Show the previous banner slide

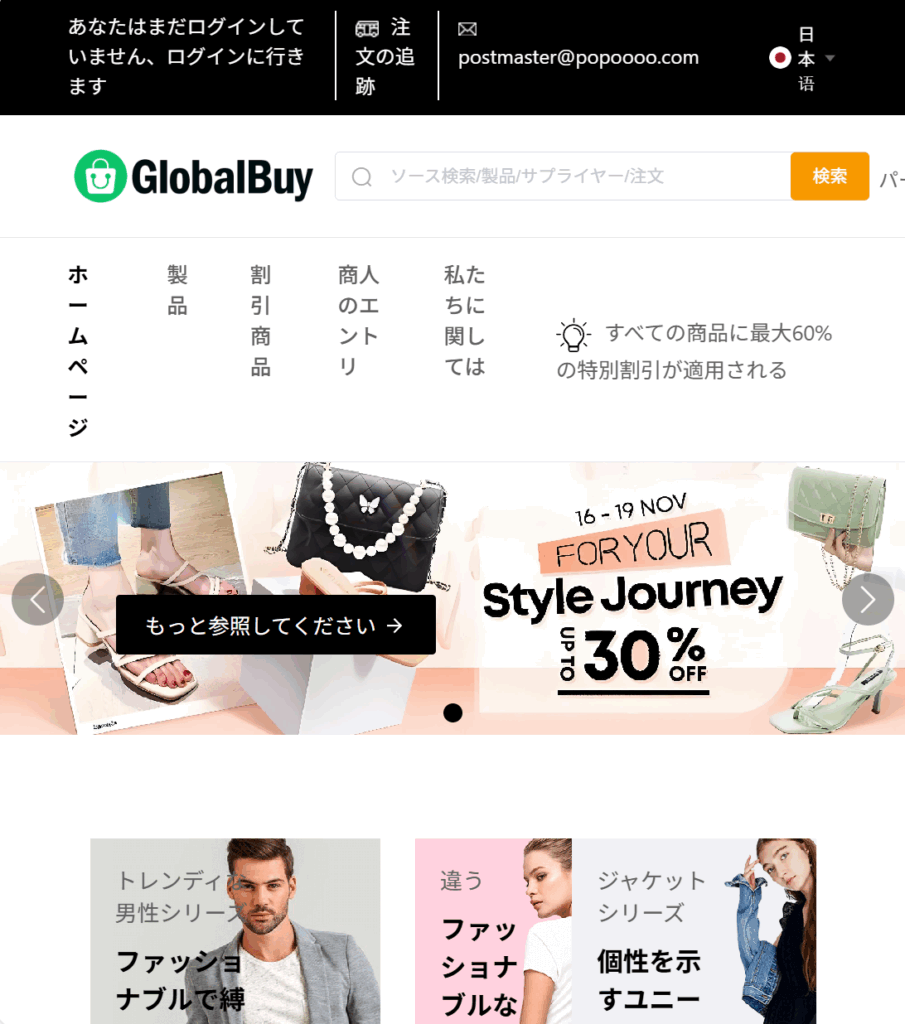[x=38, y=599]
